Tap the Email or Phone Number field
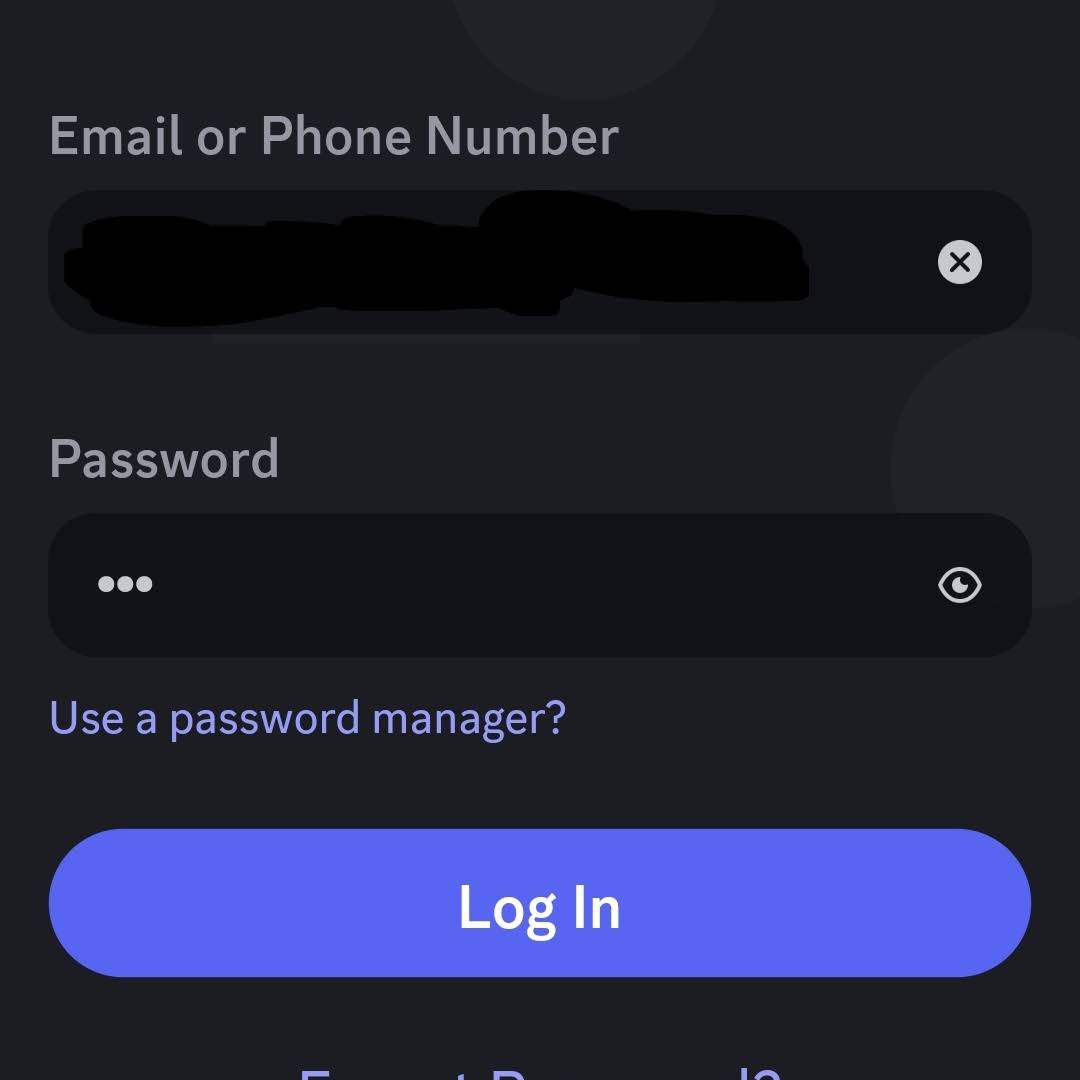 [x=480, y=262]
